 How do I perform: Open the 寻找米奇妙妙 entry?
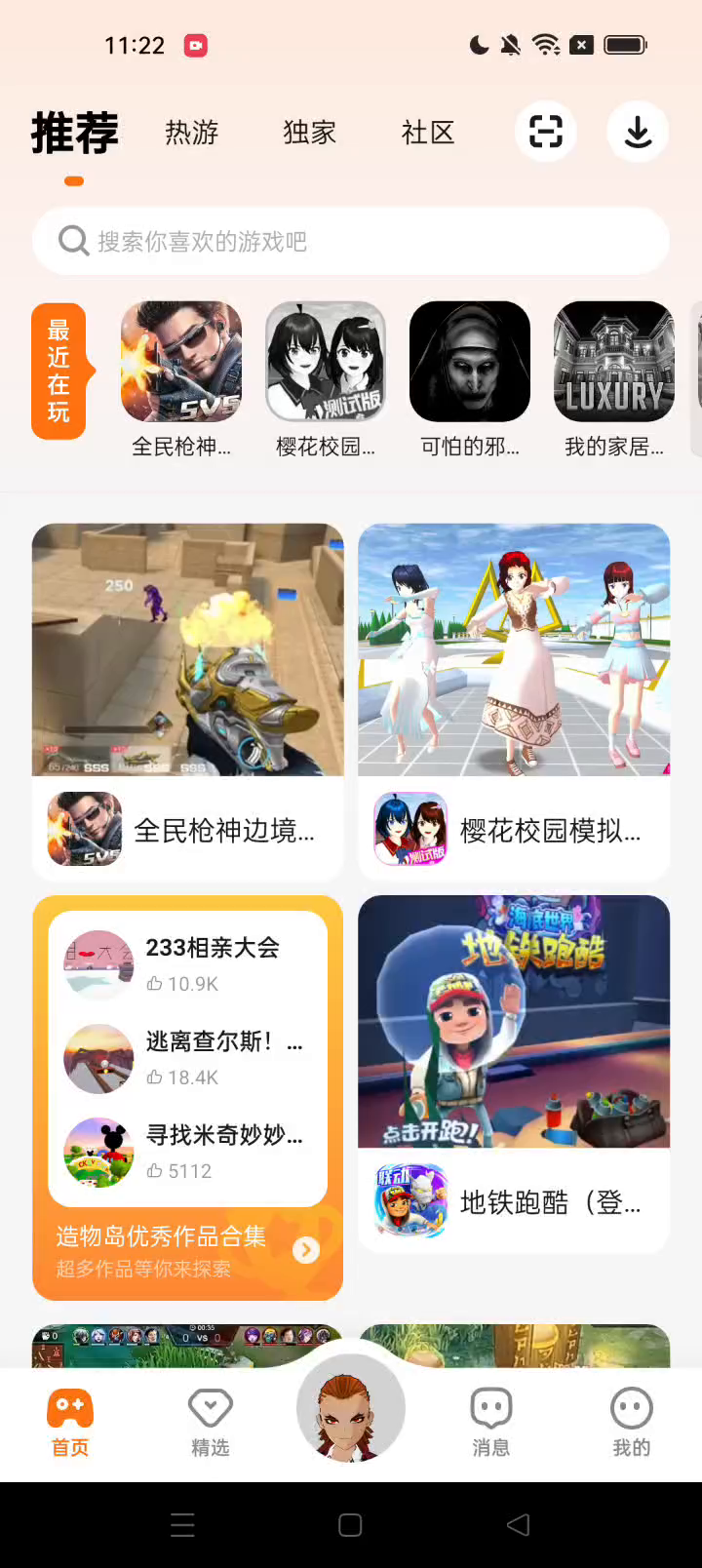pos(187,1152)
